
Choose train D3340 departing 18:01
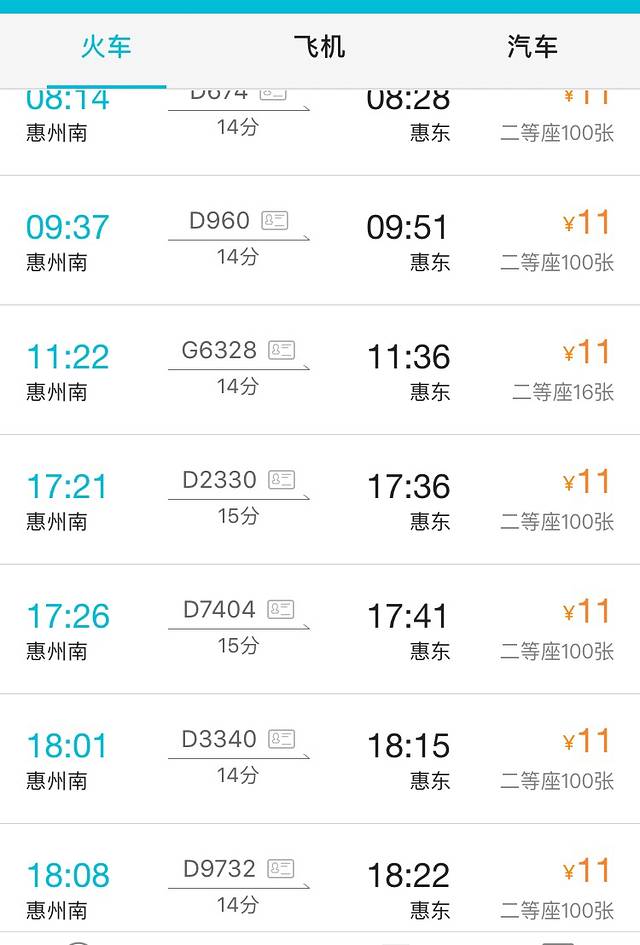pyautogui.click(x=320, y=759)
